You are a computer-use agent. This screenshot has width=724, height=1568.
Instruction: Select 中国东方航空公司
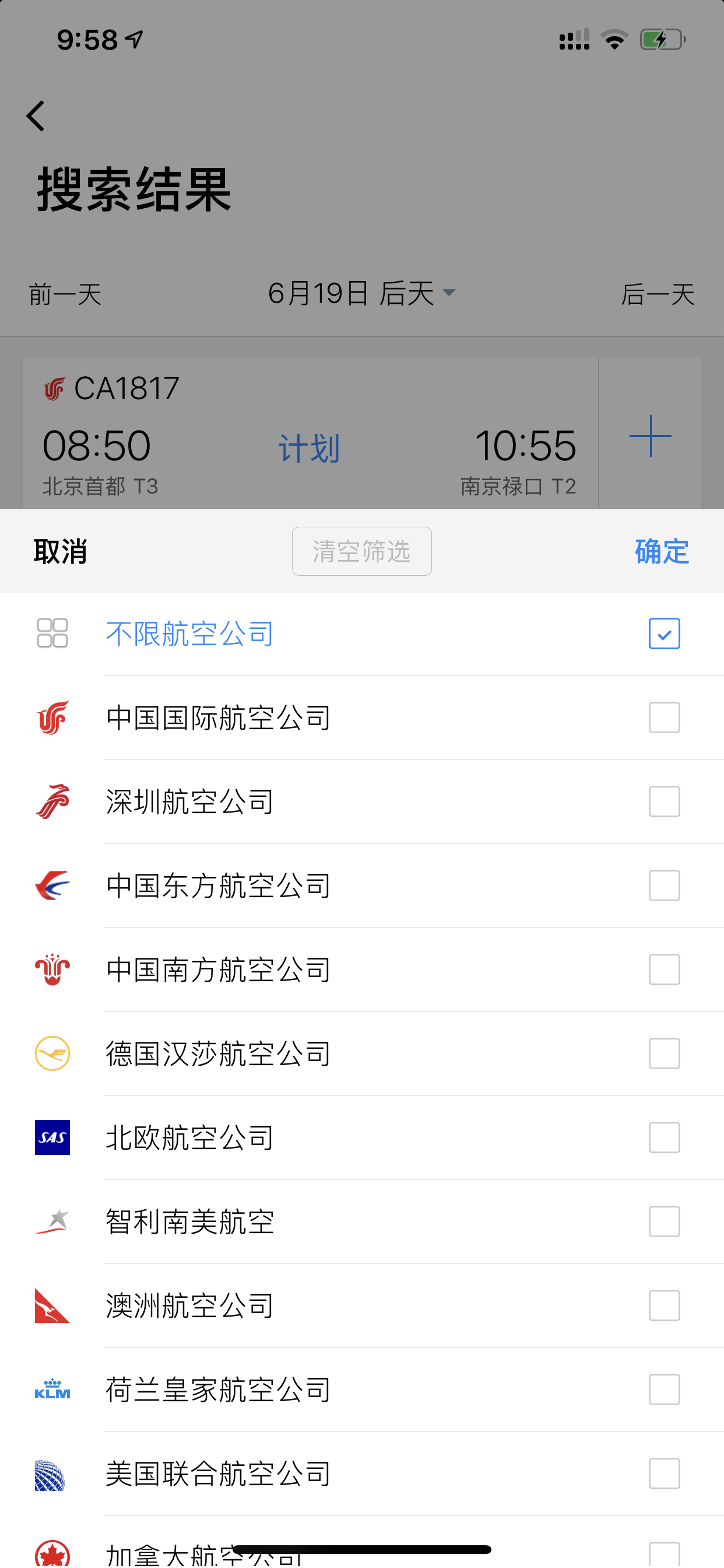[x=665, y=885]
